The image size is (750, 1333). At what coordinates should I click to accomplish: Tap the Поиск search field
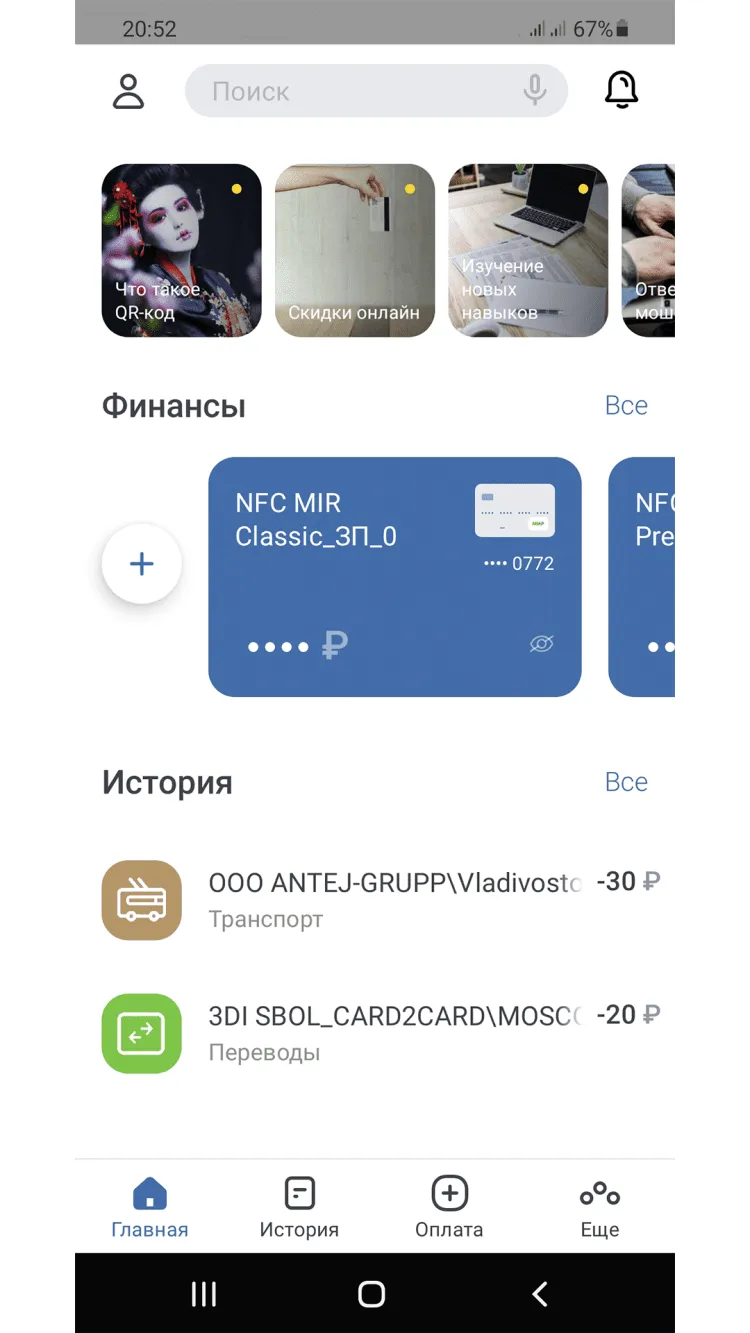click(x=350, y=91)
